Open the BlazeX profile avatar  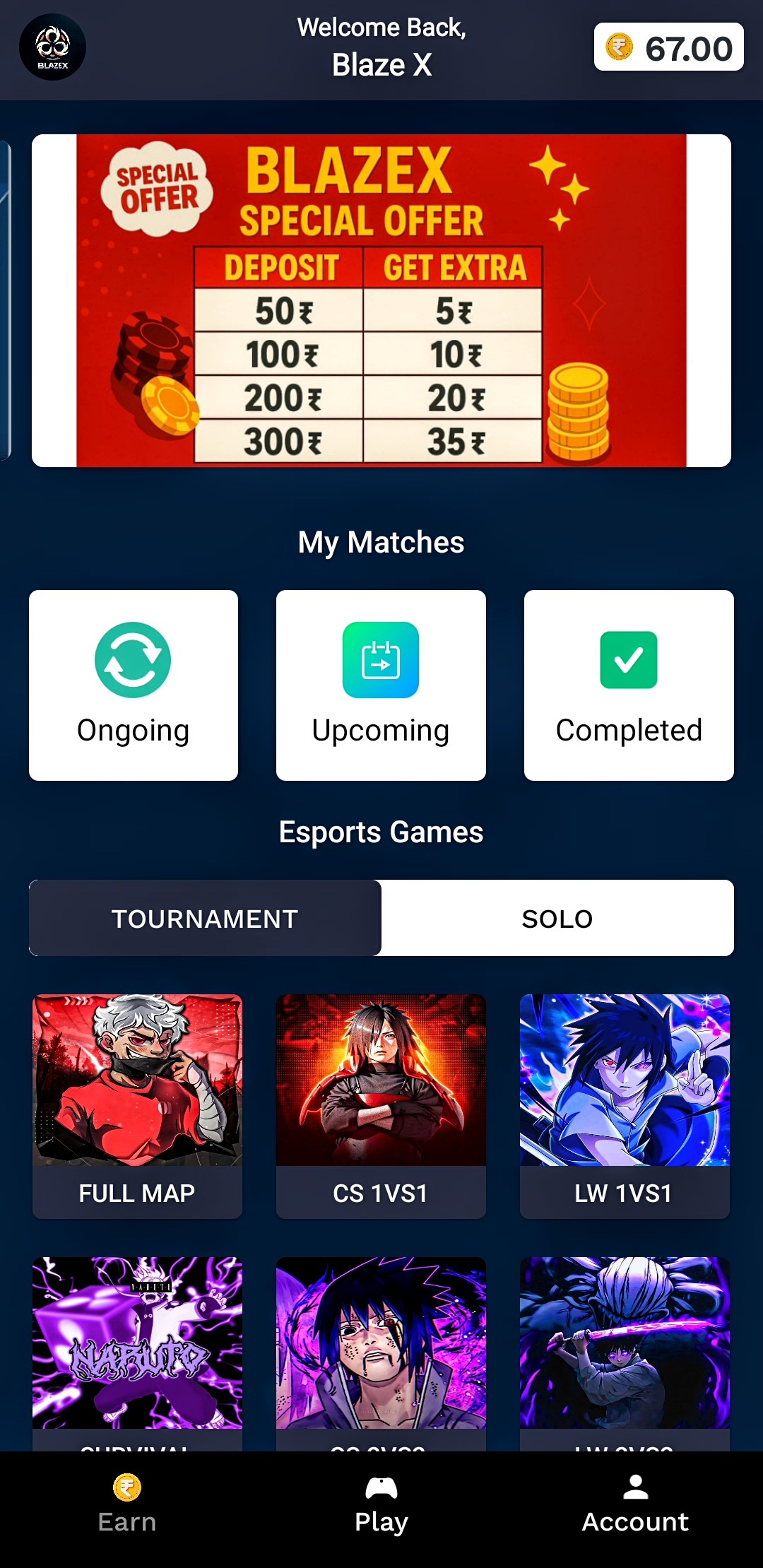click(52, 47)
